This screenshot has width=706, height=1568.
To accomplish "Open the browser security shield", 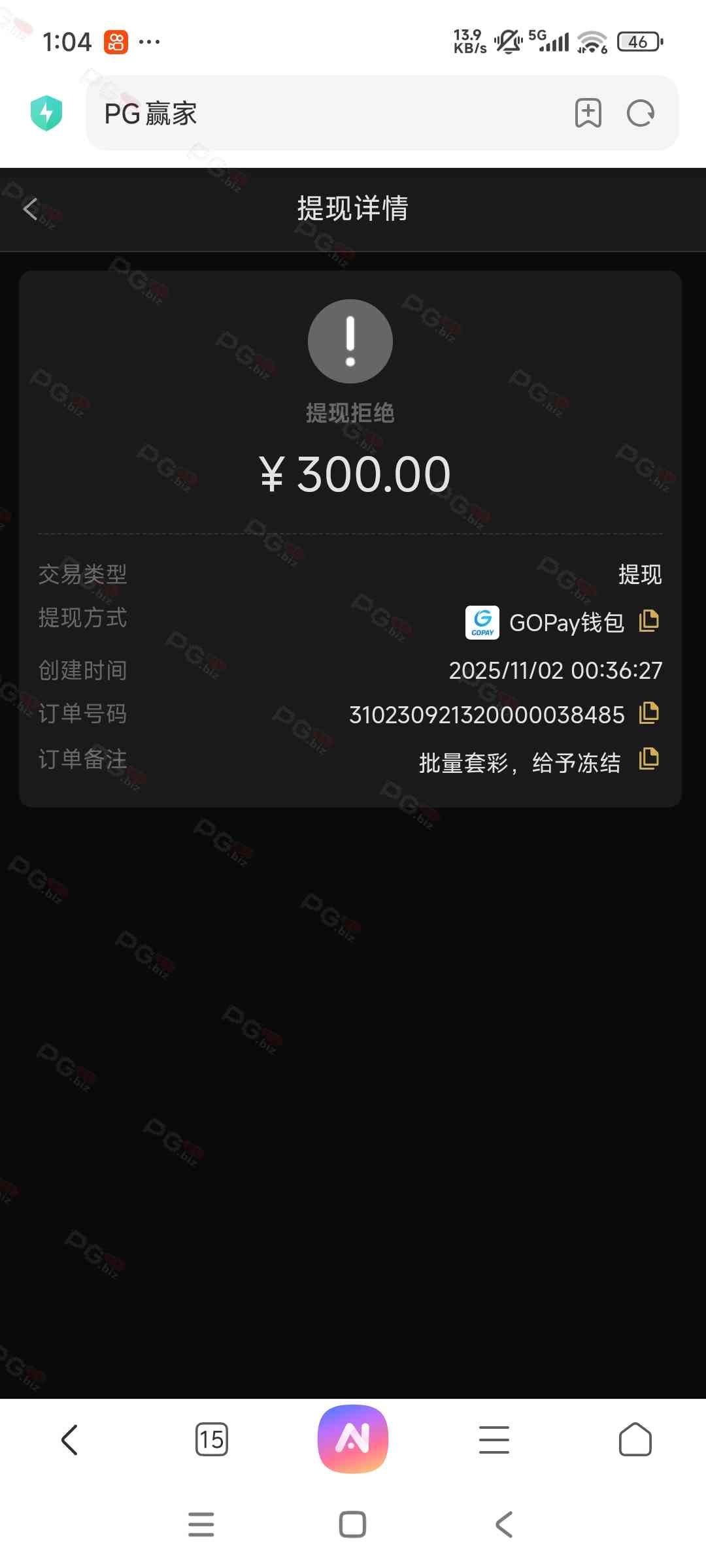I will coord(46,114).
